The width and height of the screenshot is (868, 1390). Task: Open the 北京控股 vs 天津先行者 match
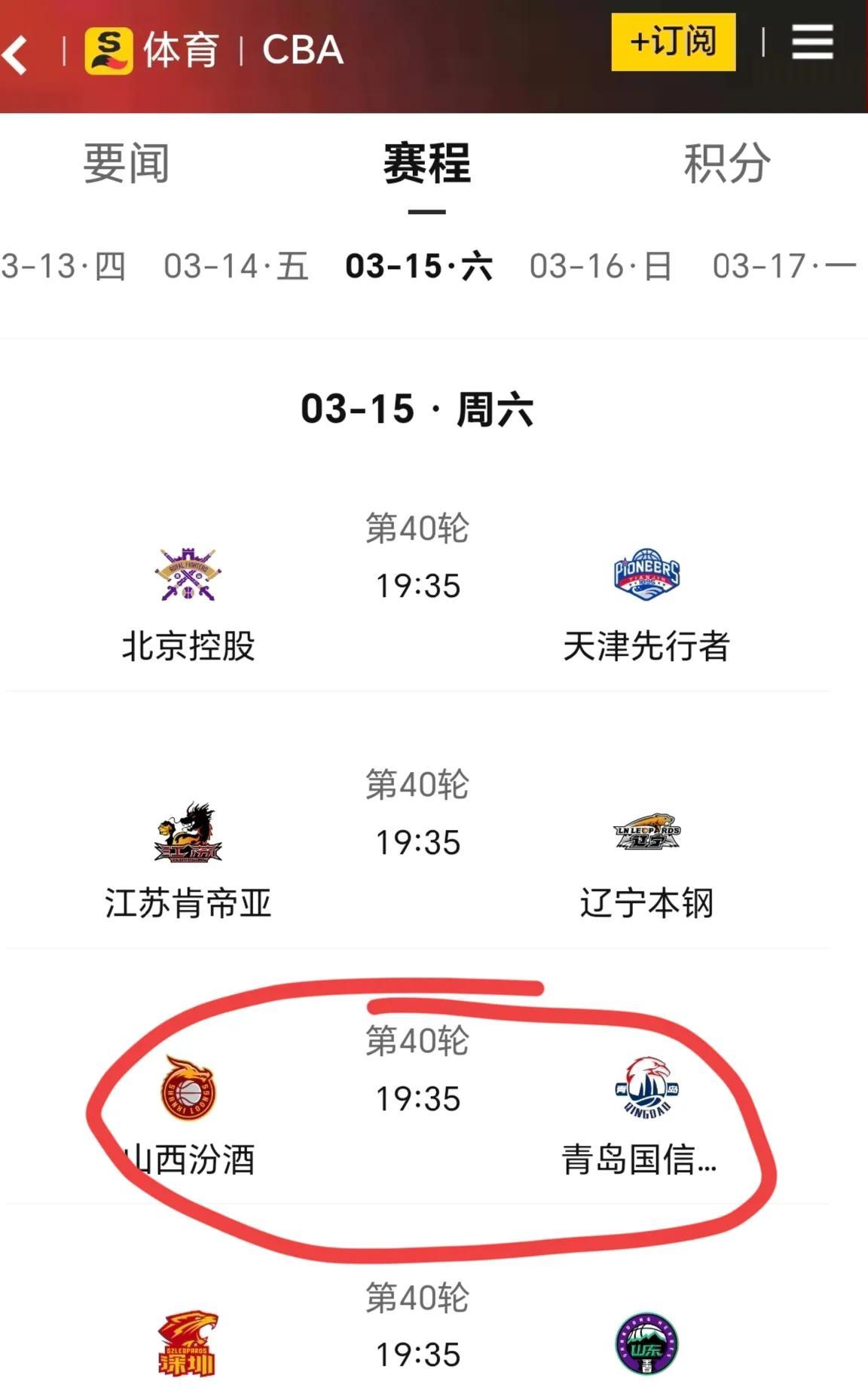tap(418, 586)
